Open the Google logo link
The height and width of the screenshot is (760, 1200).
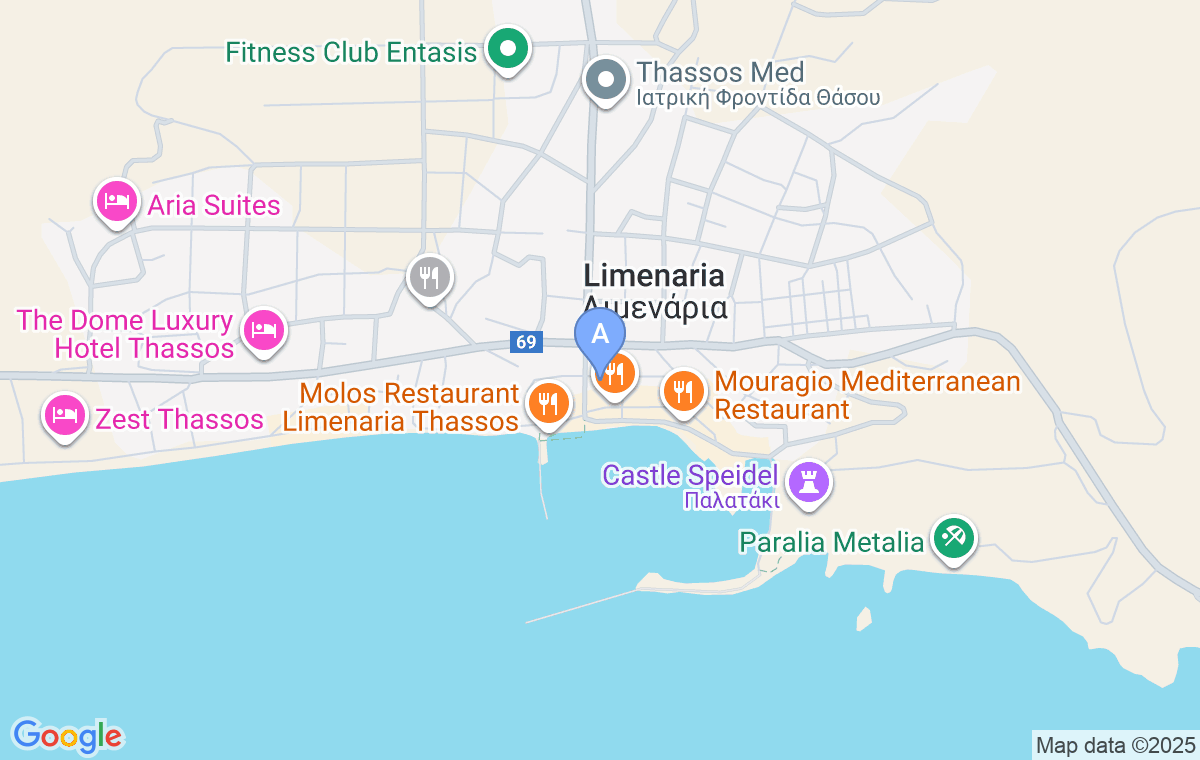[67, 736]
